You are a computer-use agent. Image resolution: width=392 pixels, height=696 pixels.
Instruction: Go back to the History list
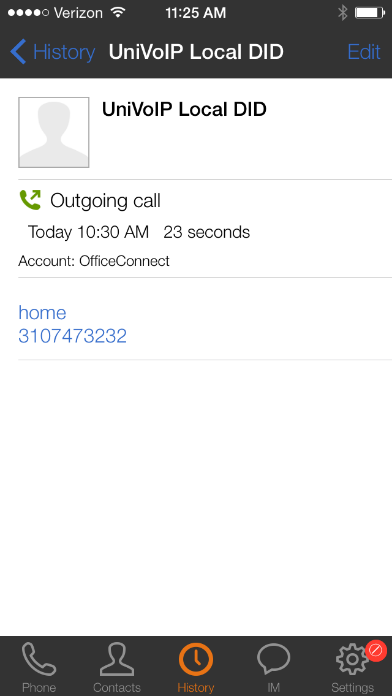(x=52, y=52)
